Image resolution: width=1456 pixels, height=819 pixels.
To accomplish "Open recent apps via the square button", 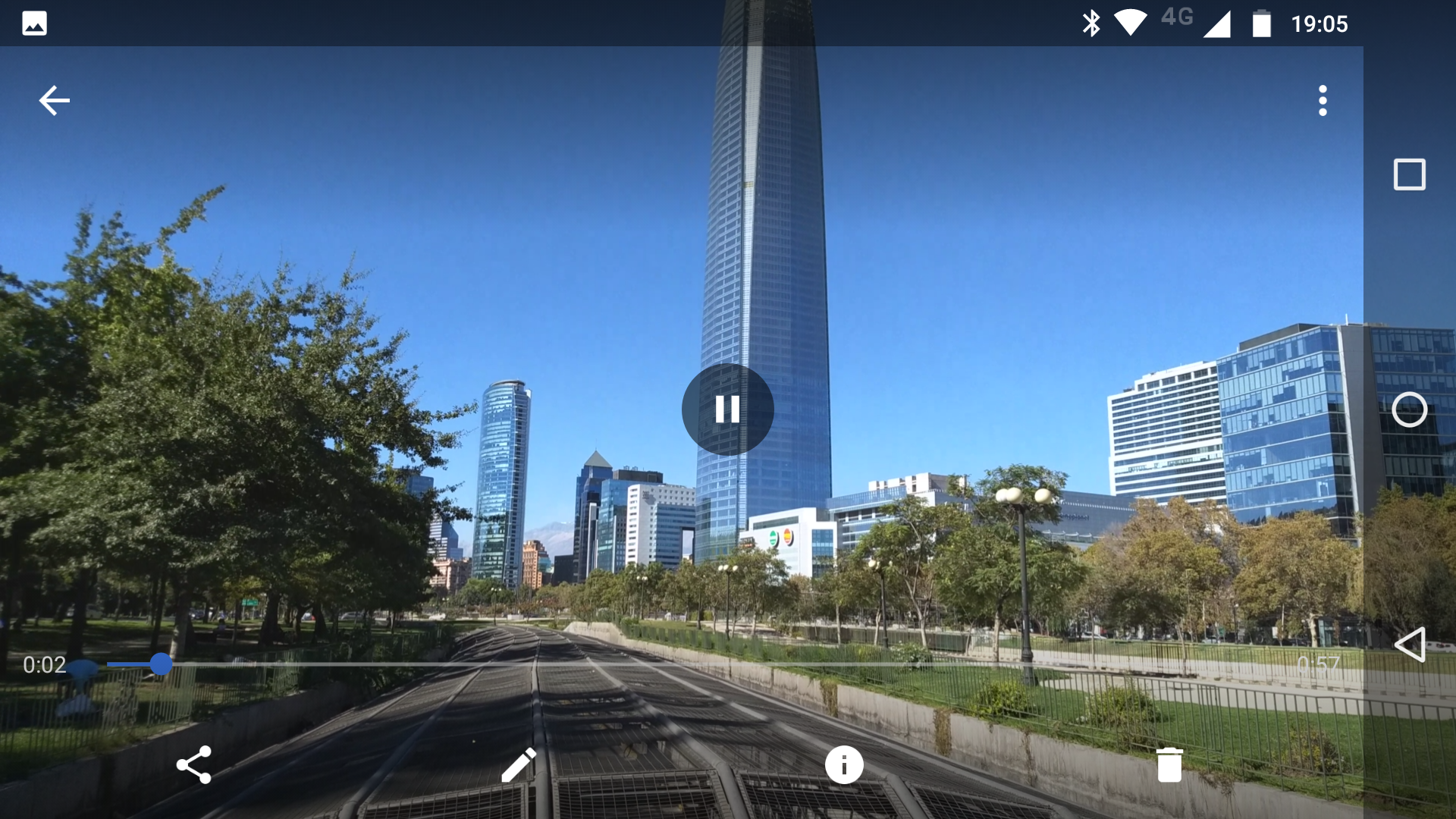I will click(1409, 175).
